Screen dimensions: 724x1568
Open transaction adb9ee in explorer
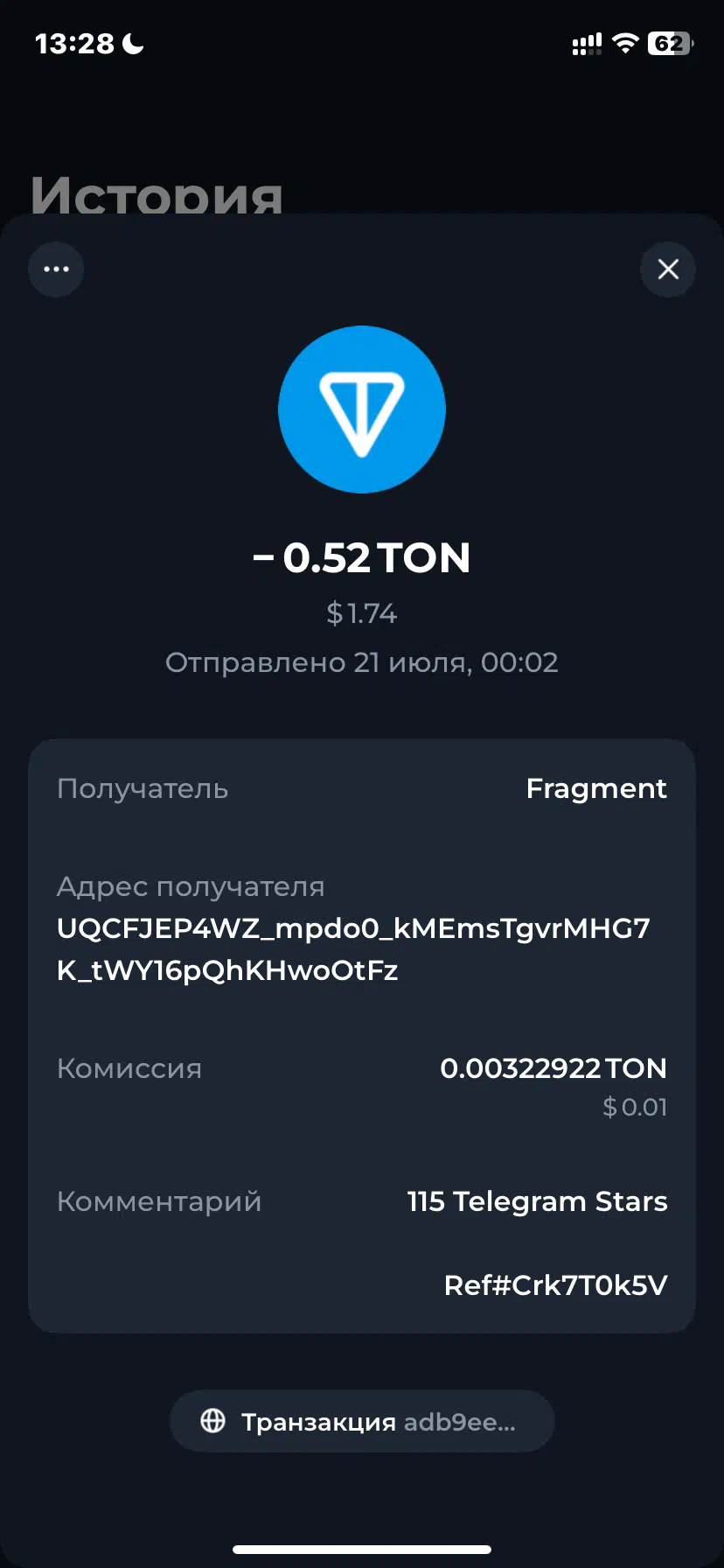coord(362,1421)
